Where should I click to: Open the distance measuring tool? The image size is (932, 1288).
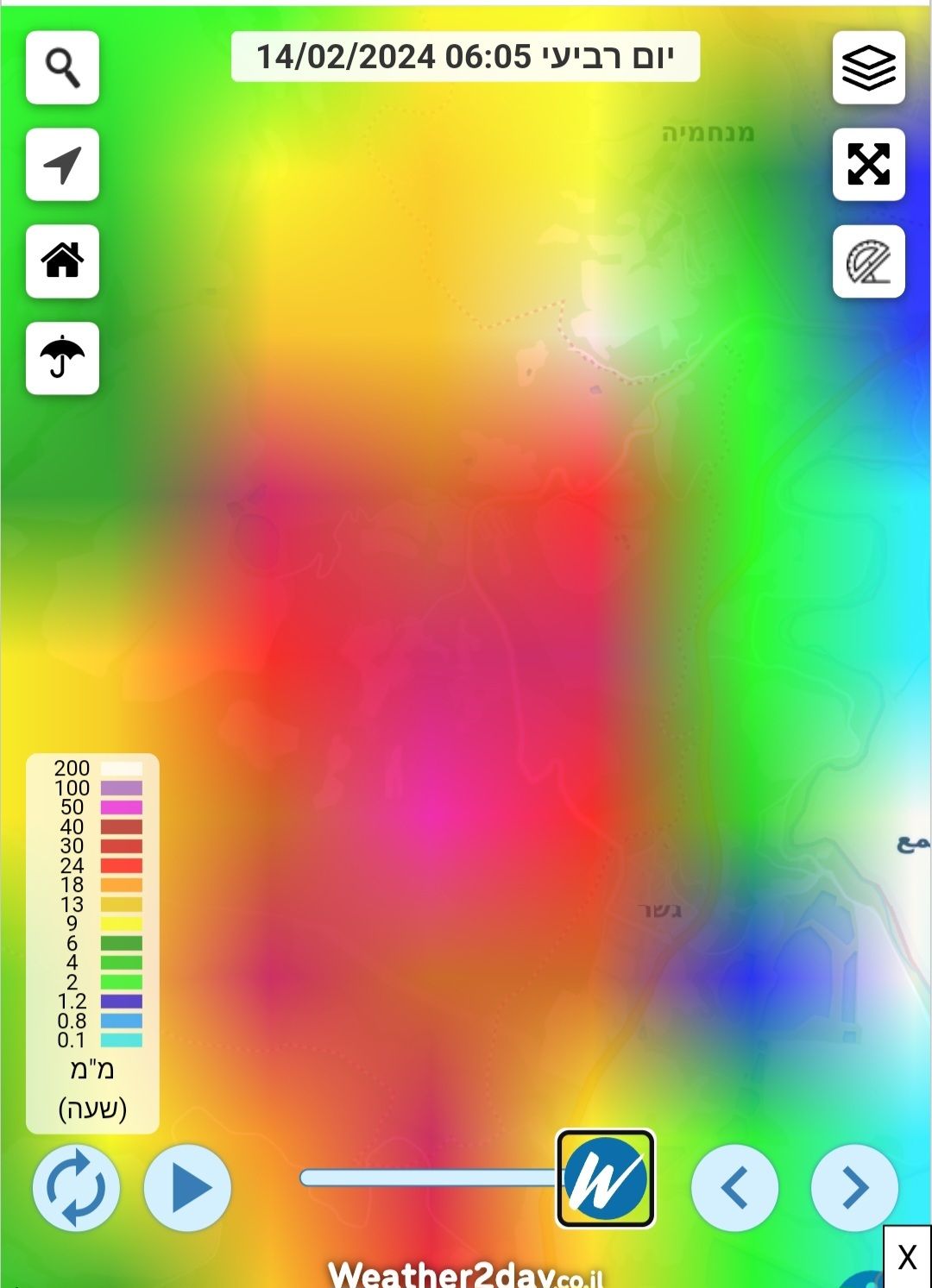[868, 261]
